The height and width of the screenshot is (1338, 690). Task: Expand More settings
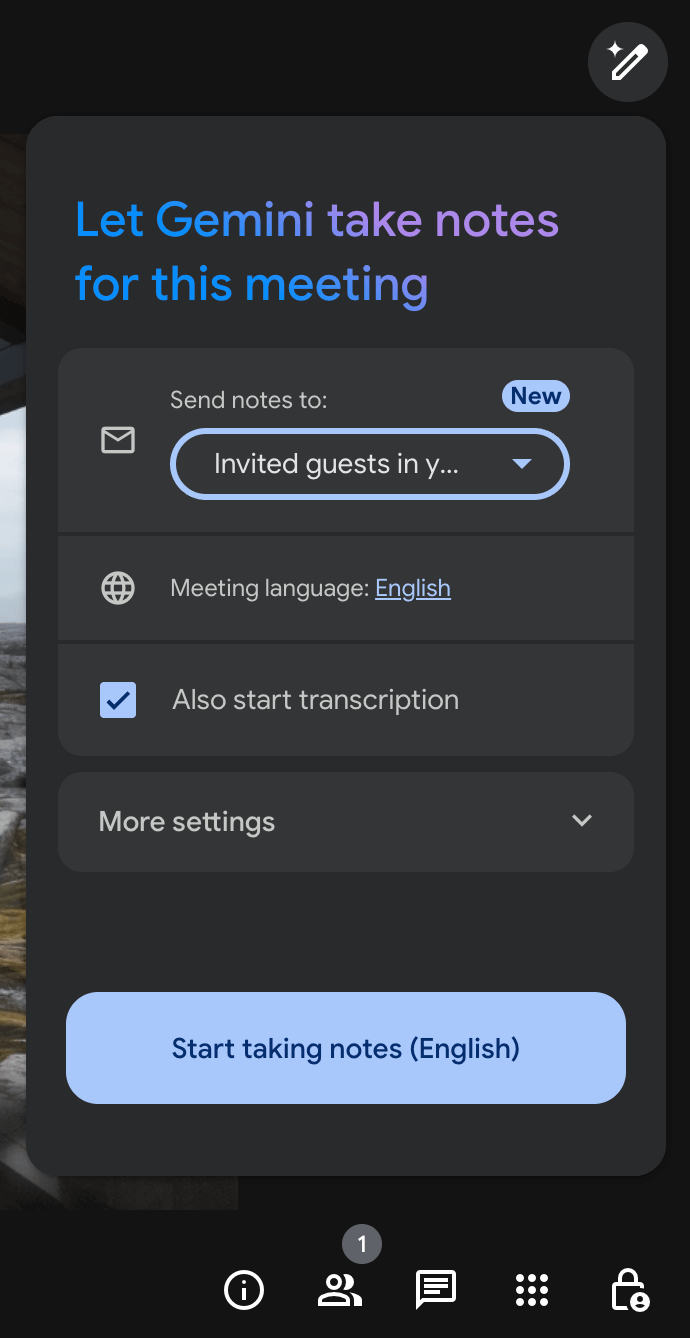coord(346,822)
